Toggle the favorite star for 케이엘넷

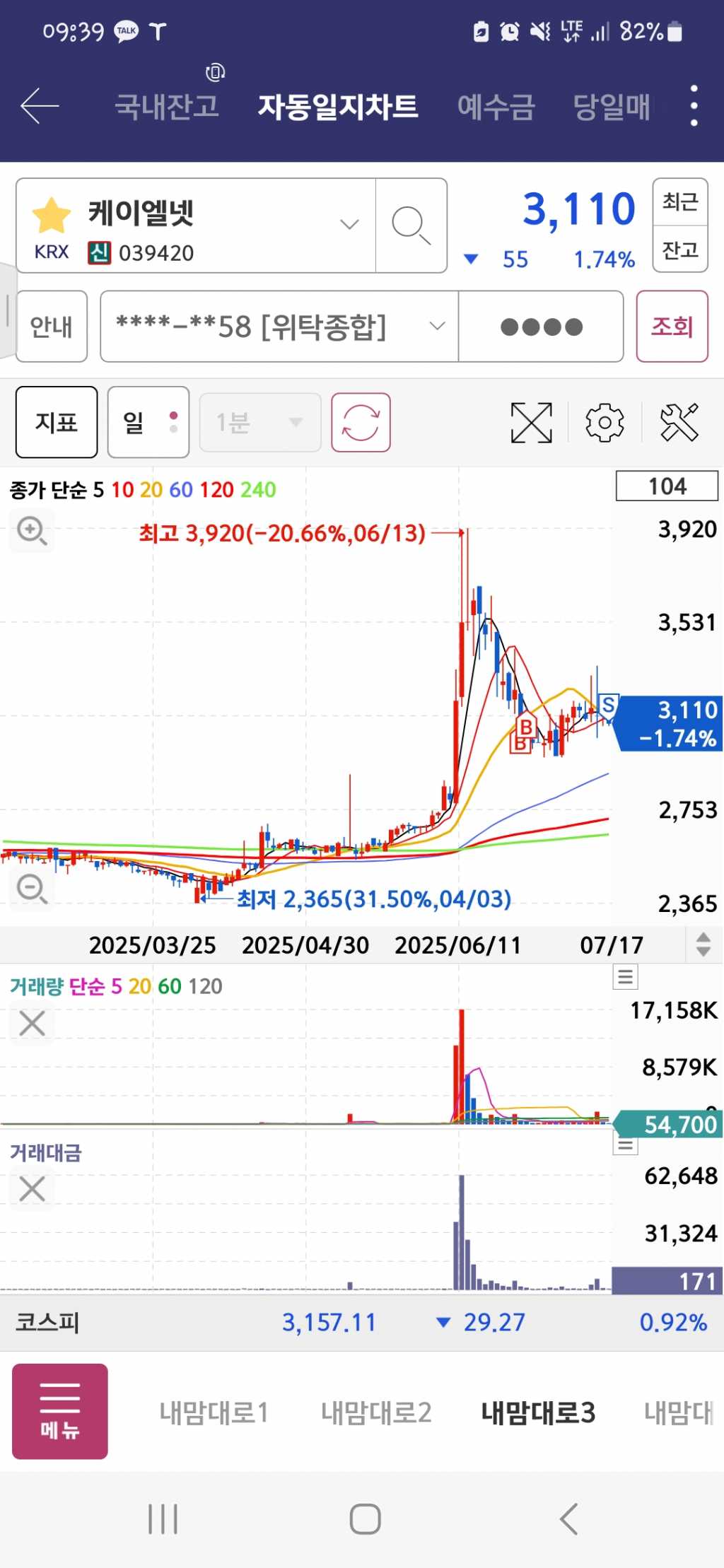click(52, 216)
